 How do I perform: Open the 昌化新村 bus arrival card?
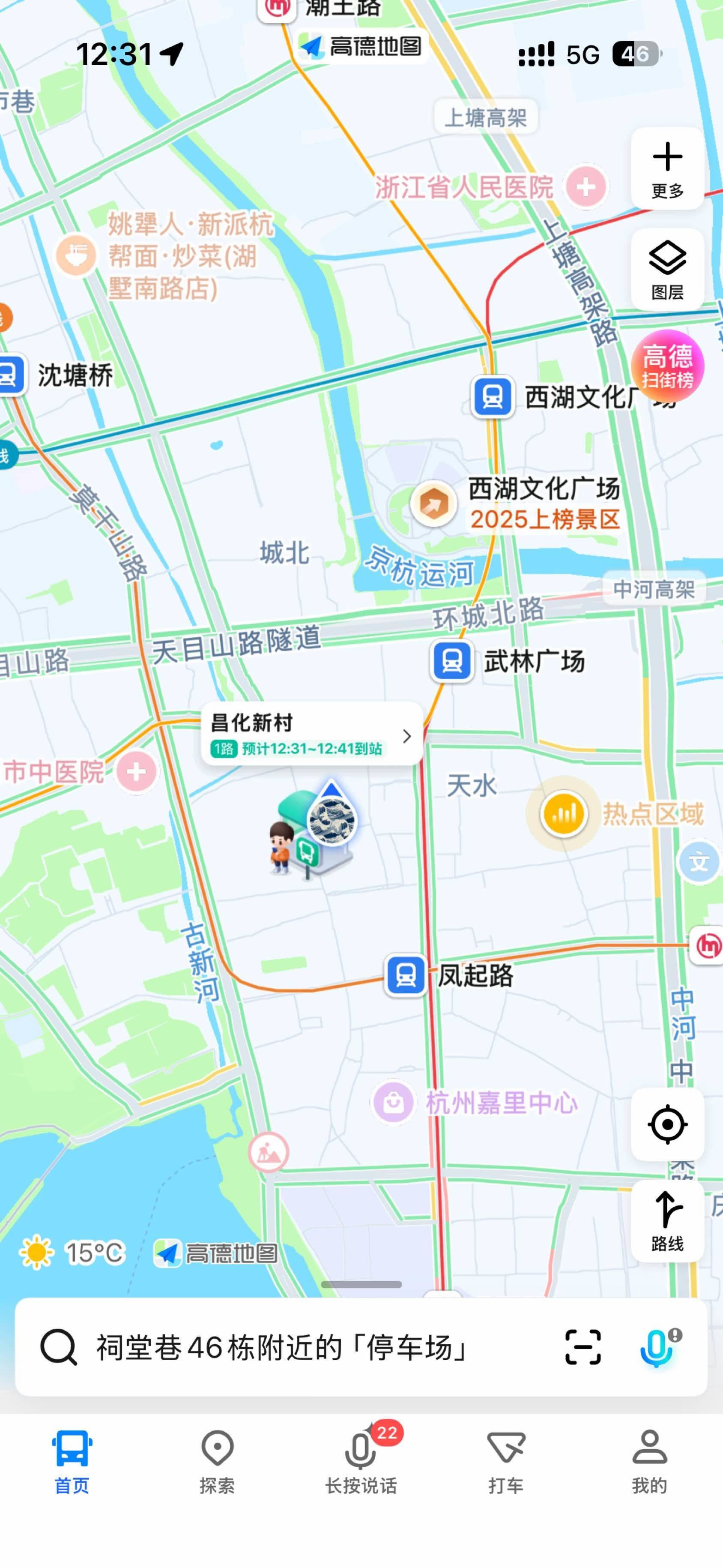[311, 734]
